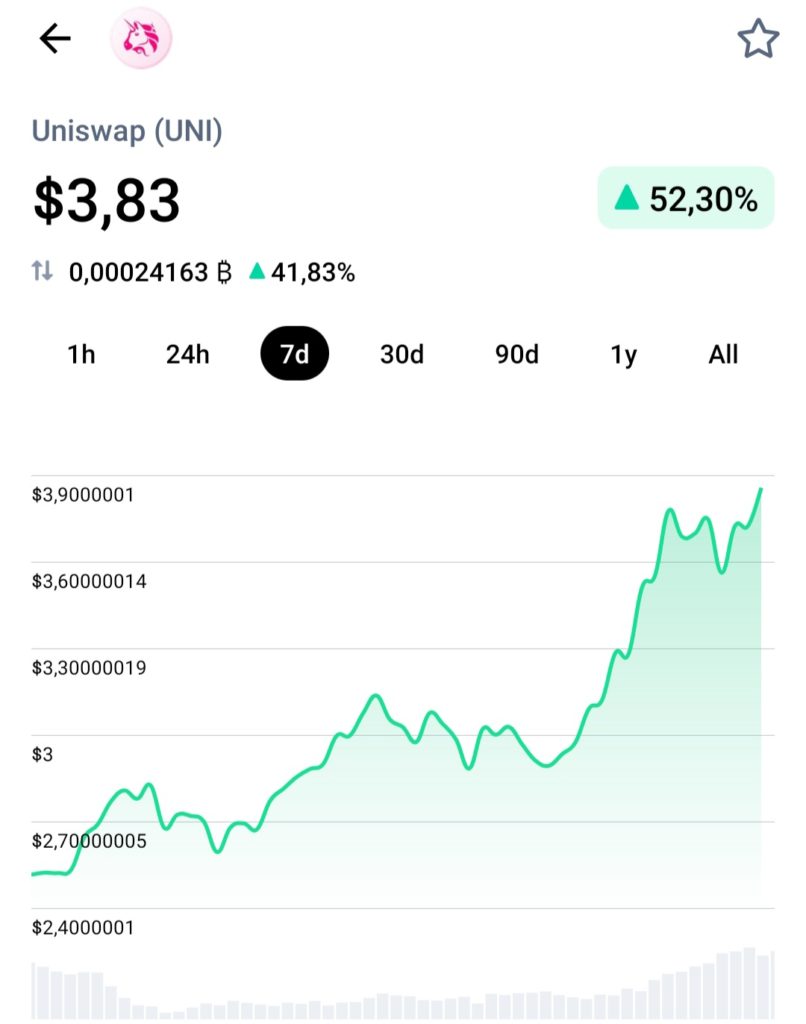The height and width of the screenshot is (1024, 806).
Task: Select the 1y timeframe tab
Action: click(621, 354)
